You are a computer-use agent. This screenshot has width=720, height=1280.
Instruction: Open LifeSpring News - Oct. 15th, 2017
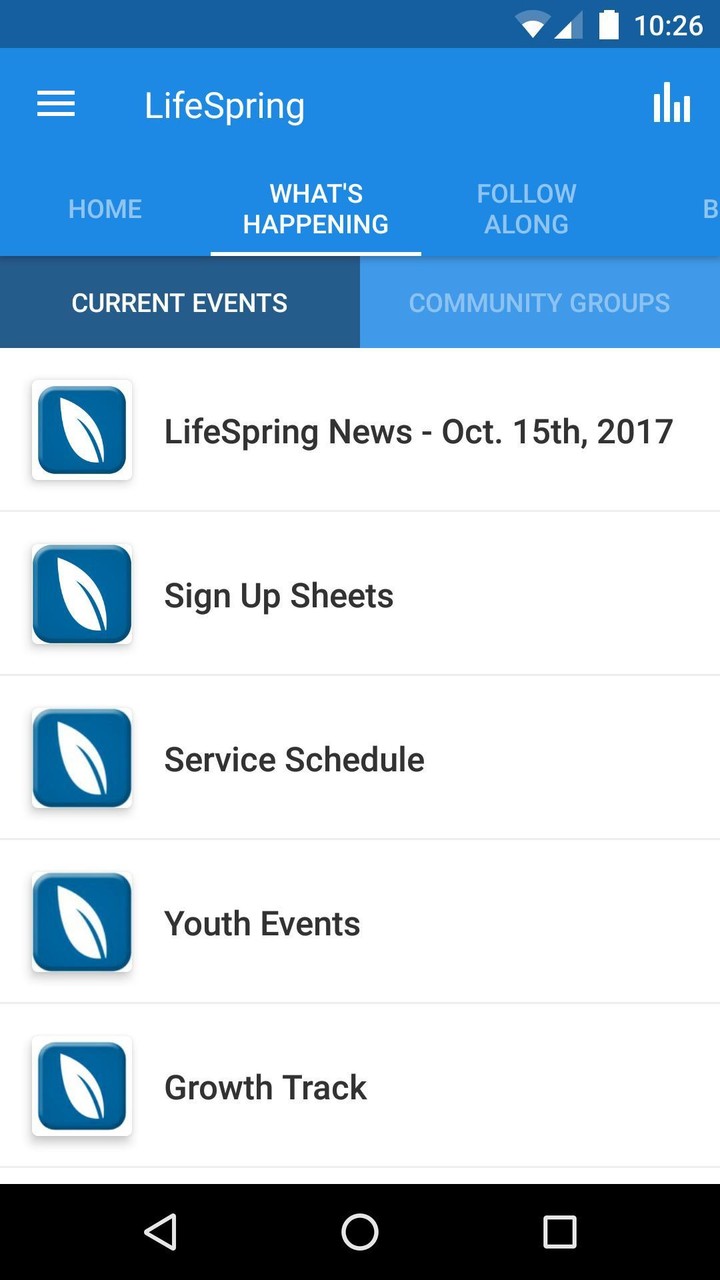(x=418, y=430)
